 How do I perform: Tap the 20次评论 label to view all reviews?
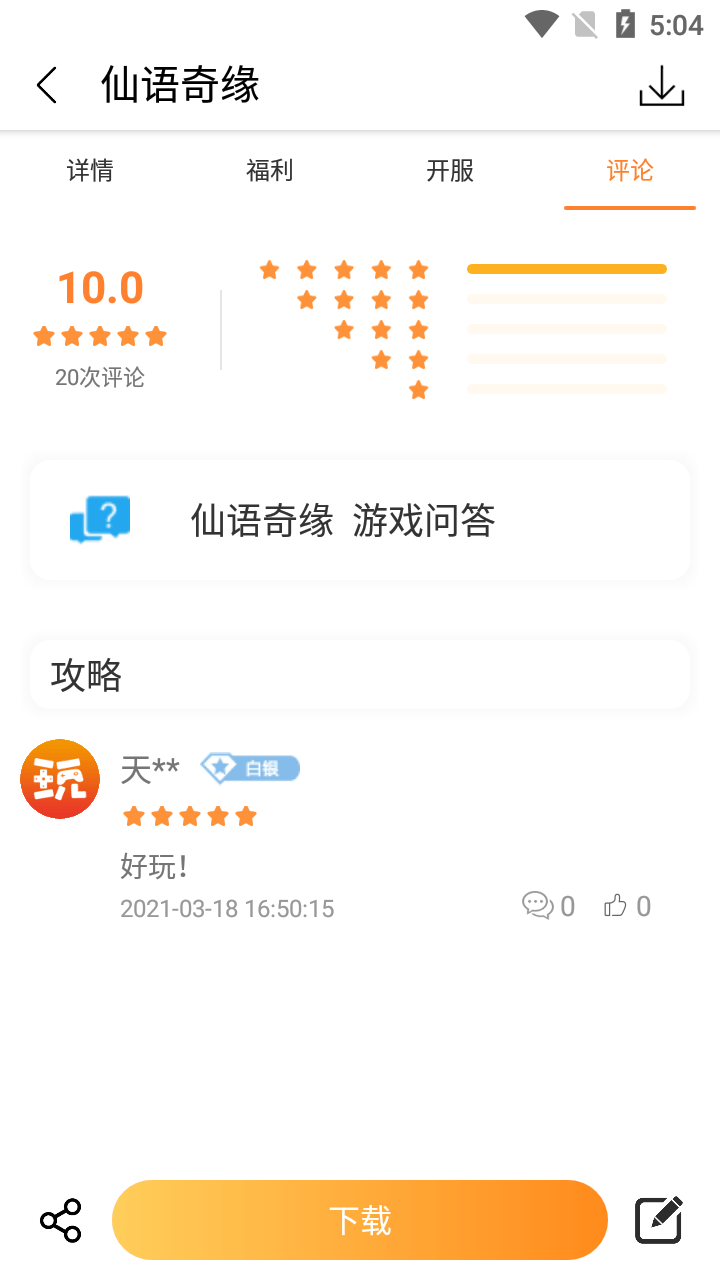point(100,377)
